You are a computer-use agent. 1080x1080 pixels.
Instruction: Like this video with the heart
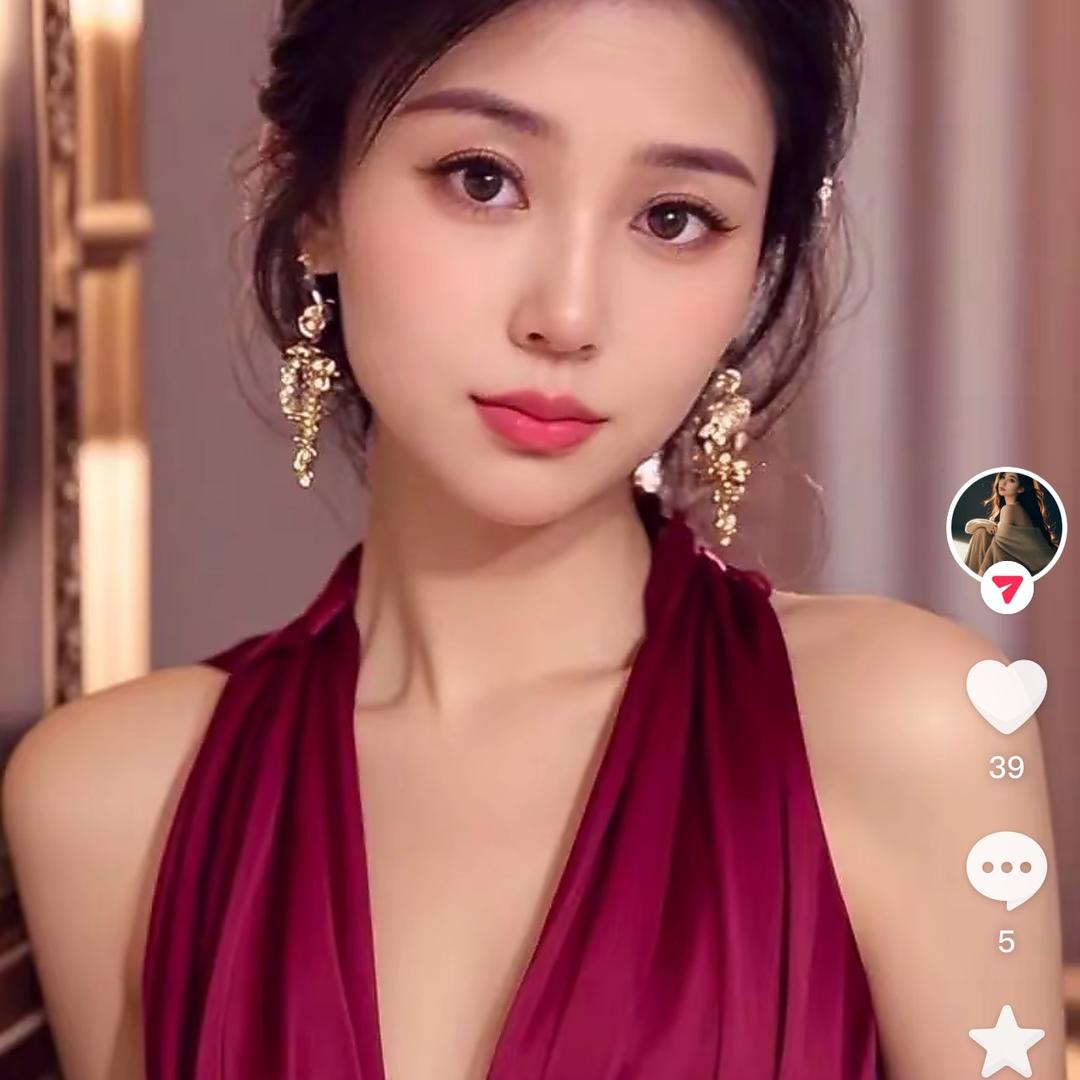pos(1006,696)
